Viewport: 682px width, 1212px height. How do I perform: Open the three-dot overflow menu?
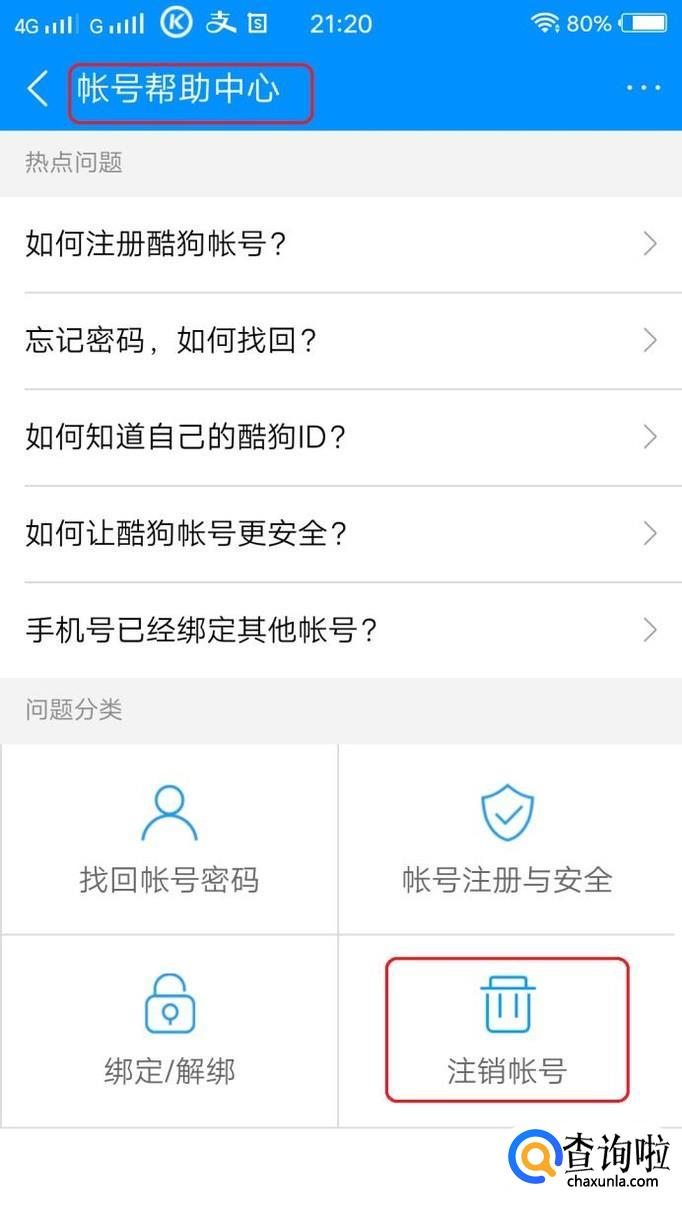[x=643, y=89]
